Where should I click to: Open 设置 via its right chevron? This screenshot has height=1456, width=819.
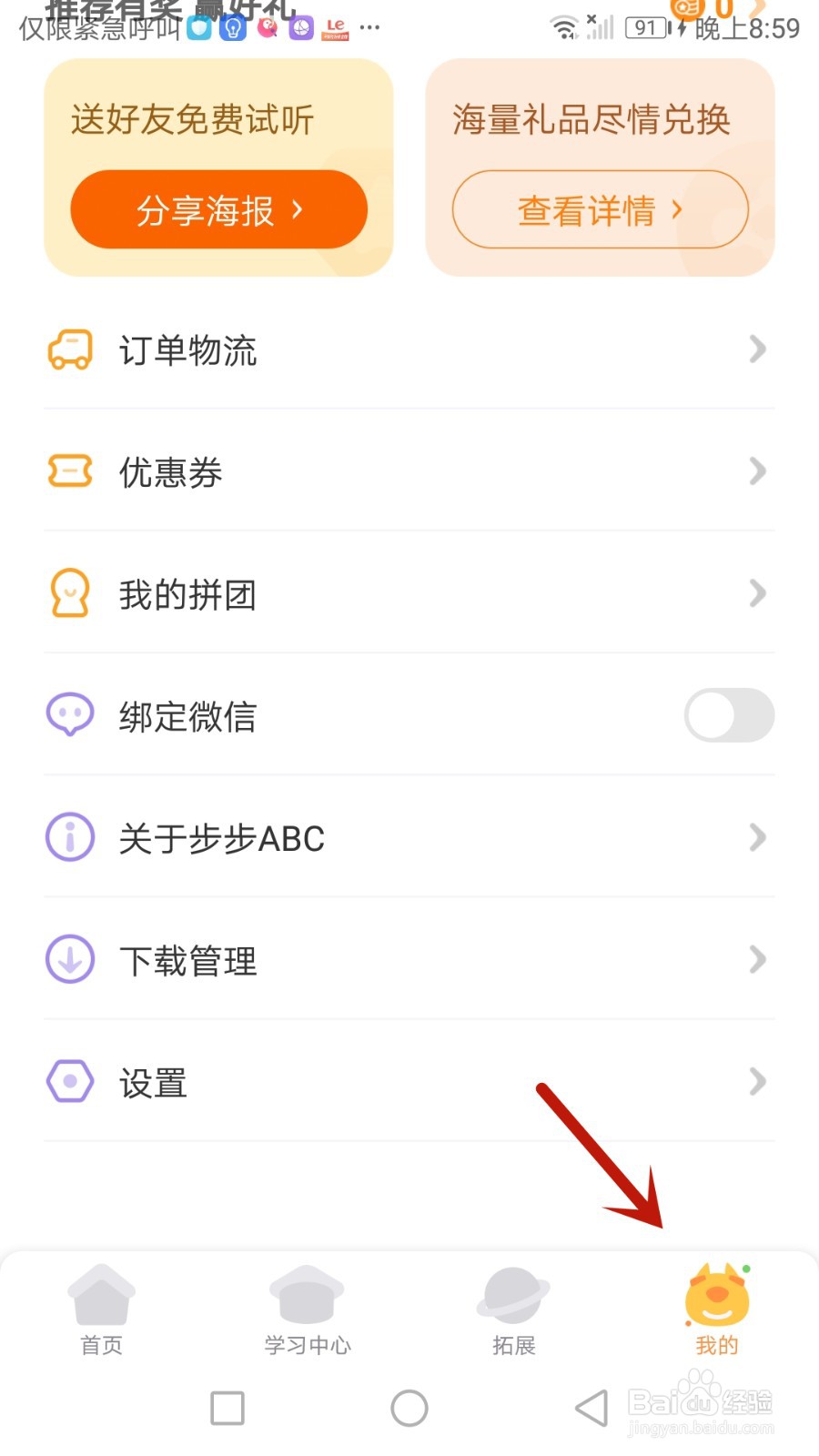(x=758, y=1081)
